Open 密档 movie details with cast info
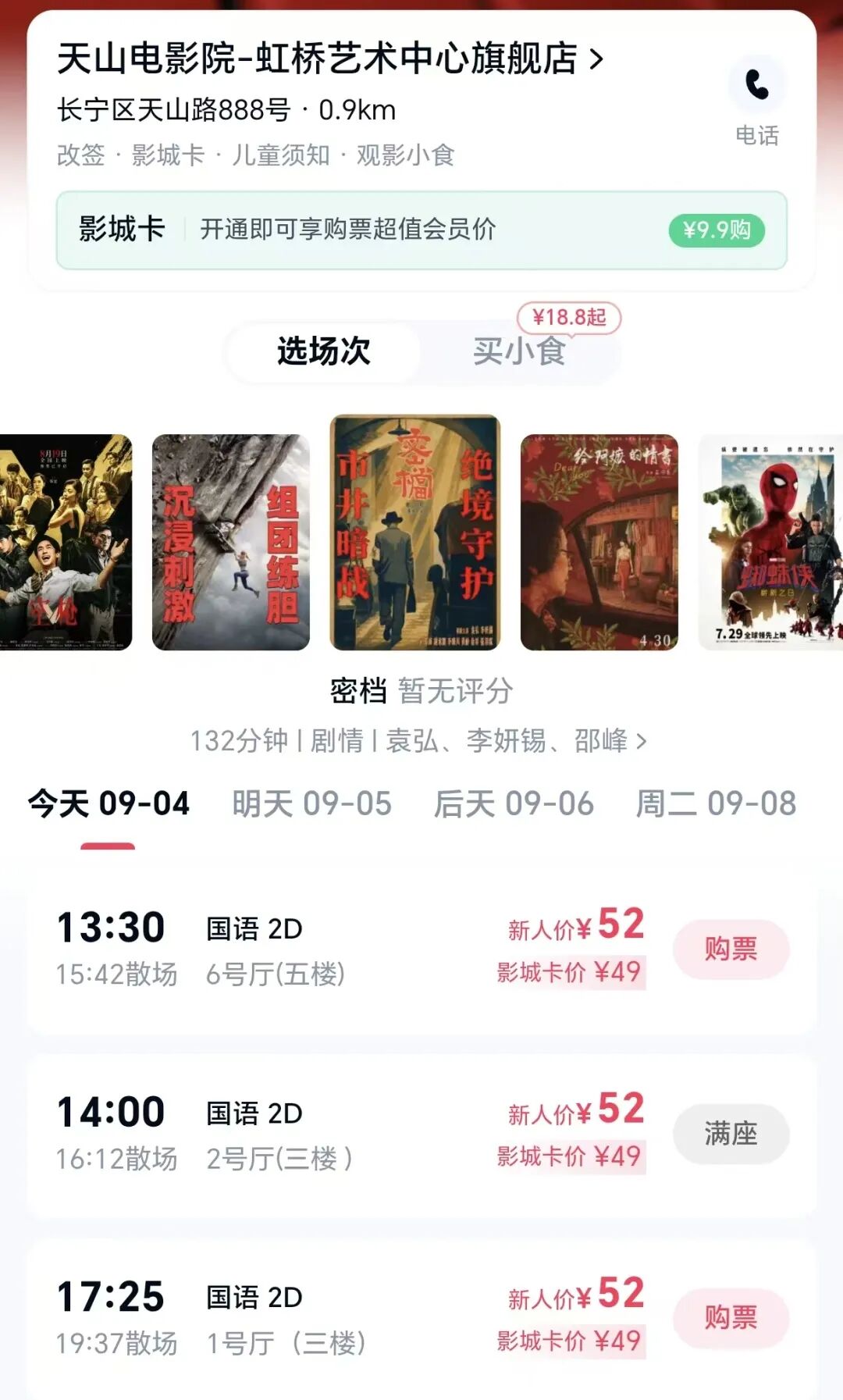 (x=418, y=740)
